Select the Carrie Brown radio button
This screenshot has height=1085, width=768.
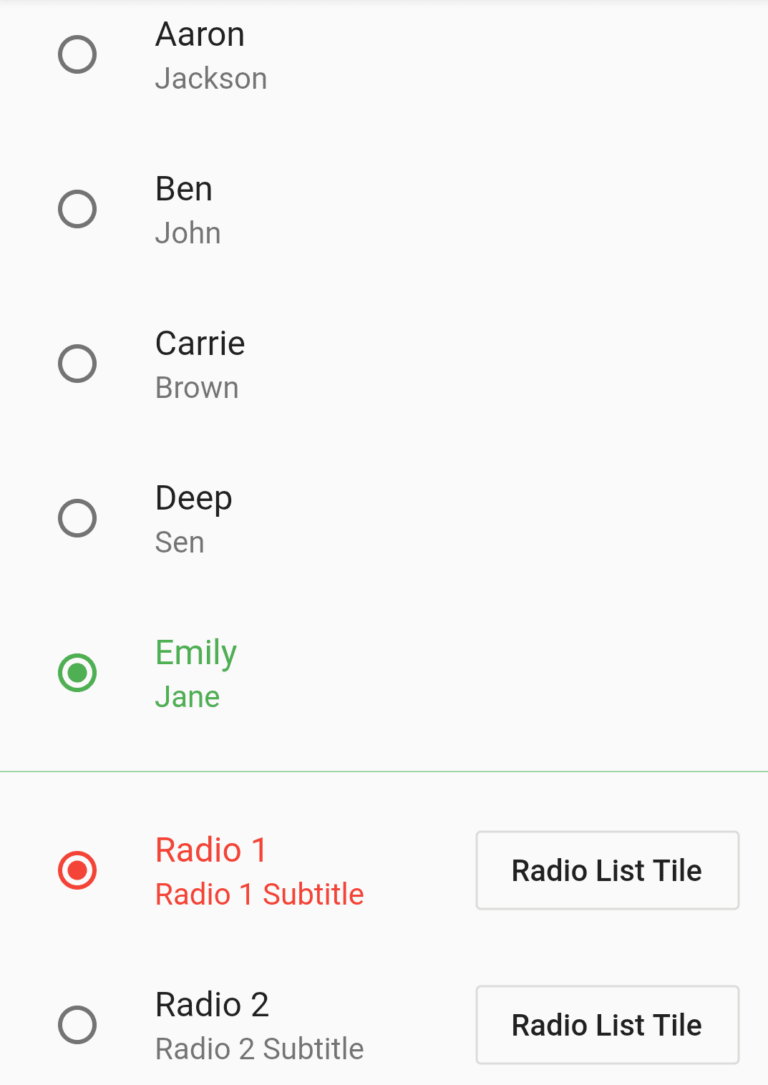click(x=77, y=363)
